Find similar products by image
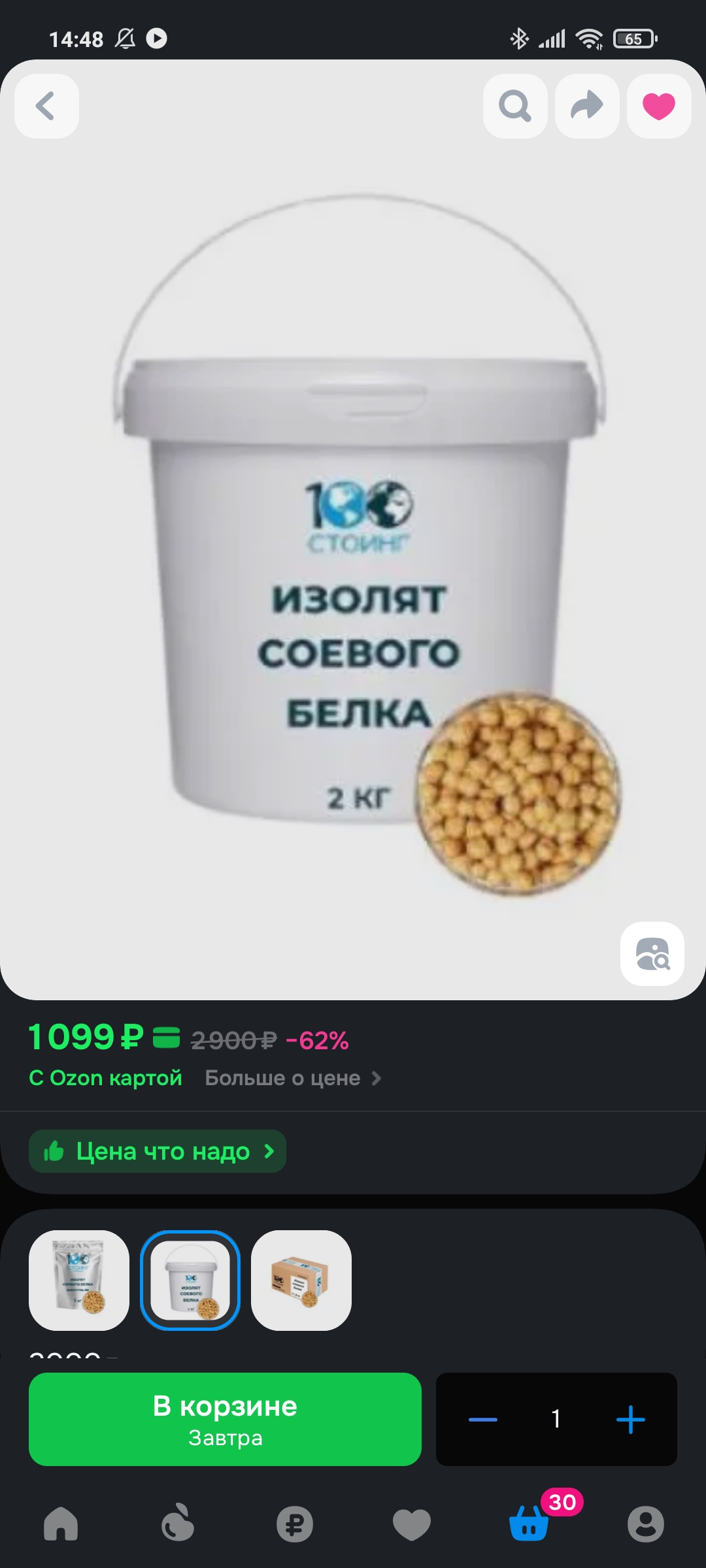The image size is (706, 1568). coord(652,953)
